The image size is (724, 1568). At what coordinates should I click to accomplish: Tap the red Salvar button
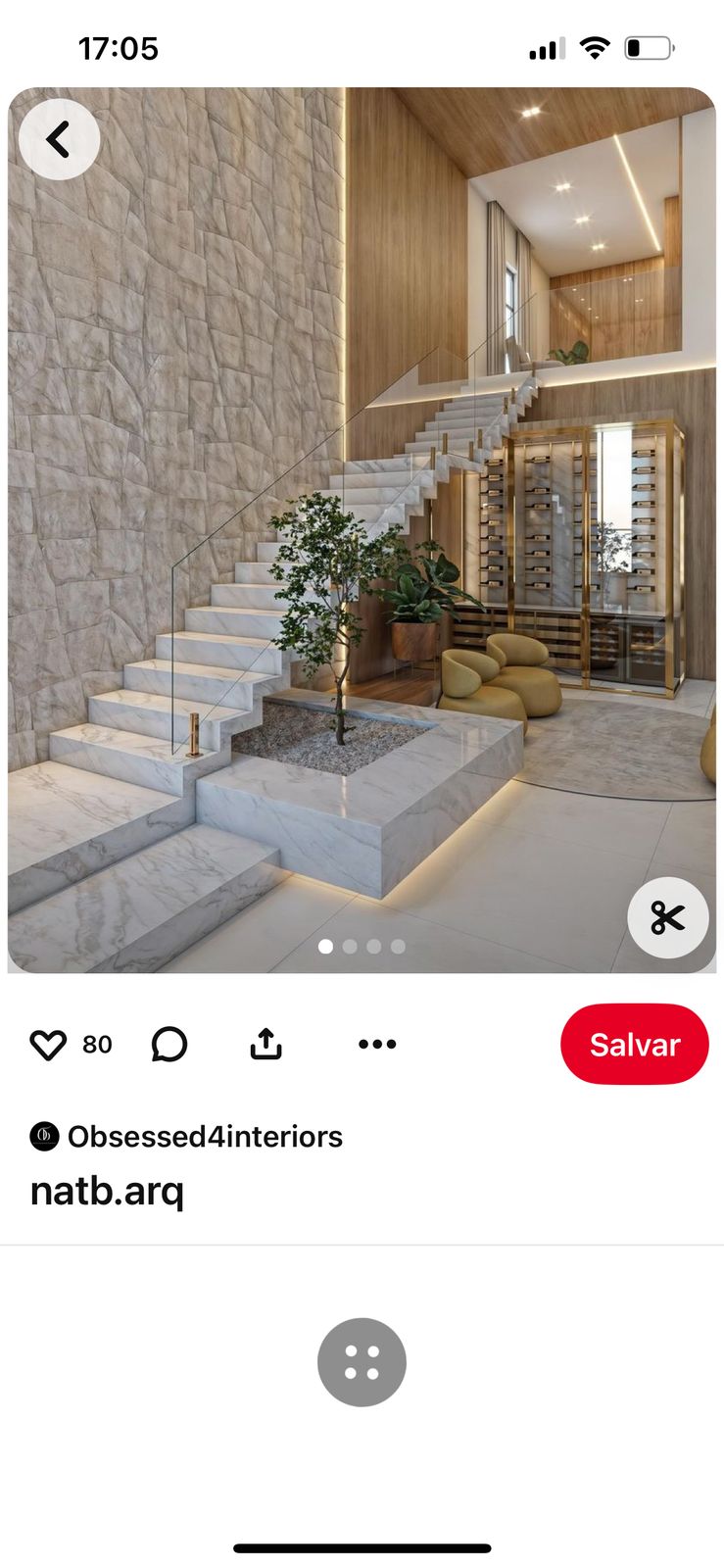click(634, 1045)
